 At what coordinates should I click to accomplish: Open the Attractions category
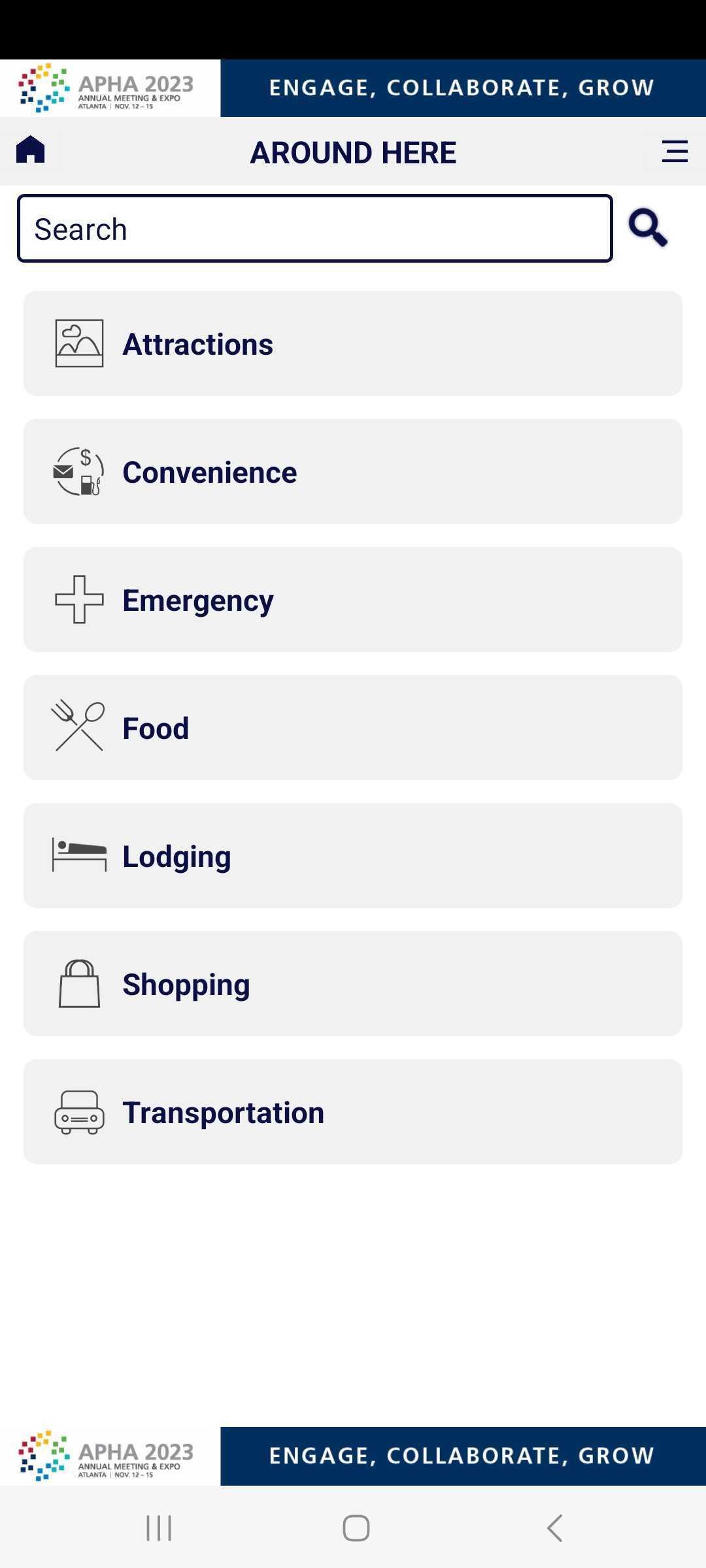tap(353, 344)
